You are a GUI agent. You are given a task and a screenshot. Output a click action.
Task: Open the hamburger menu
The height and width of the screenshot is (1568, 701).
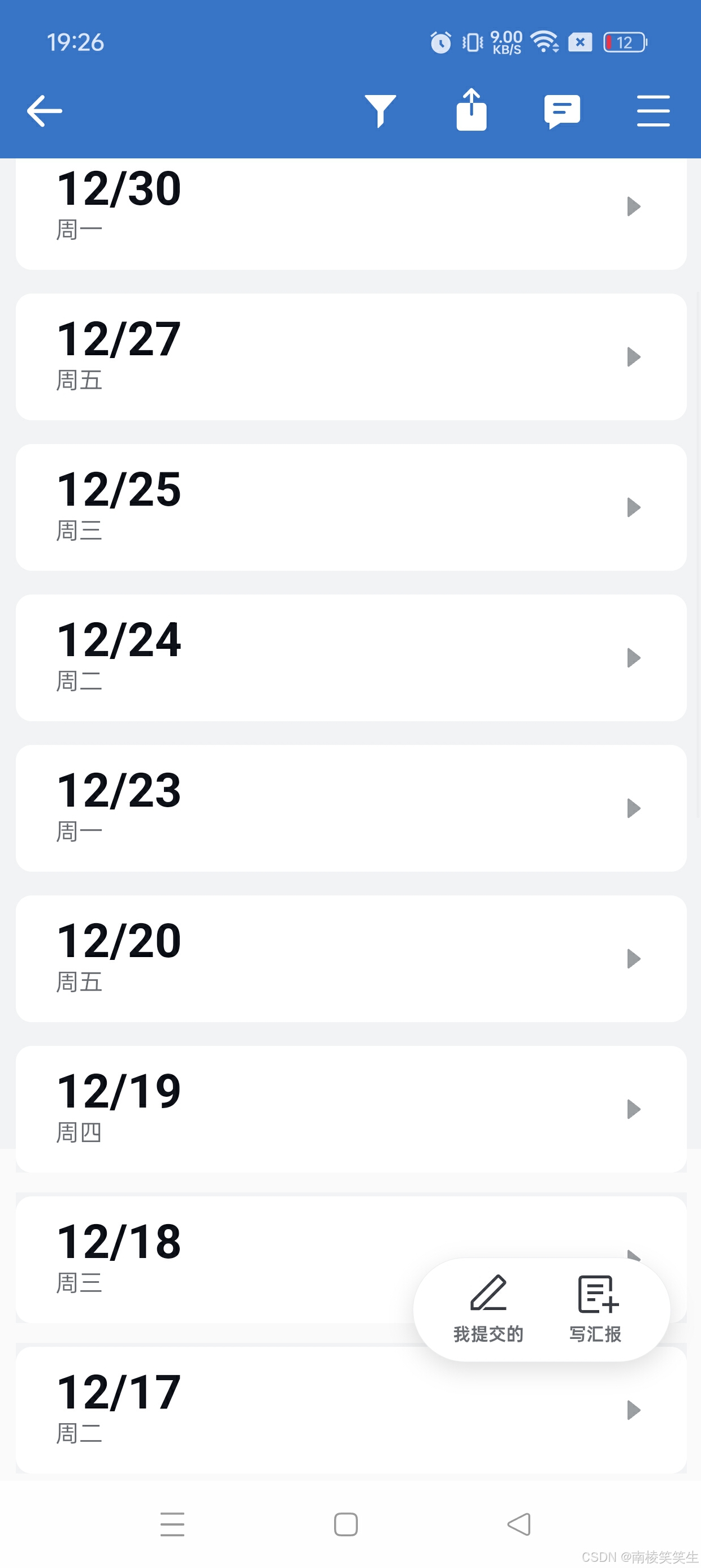click(x=653, y=111)
